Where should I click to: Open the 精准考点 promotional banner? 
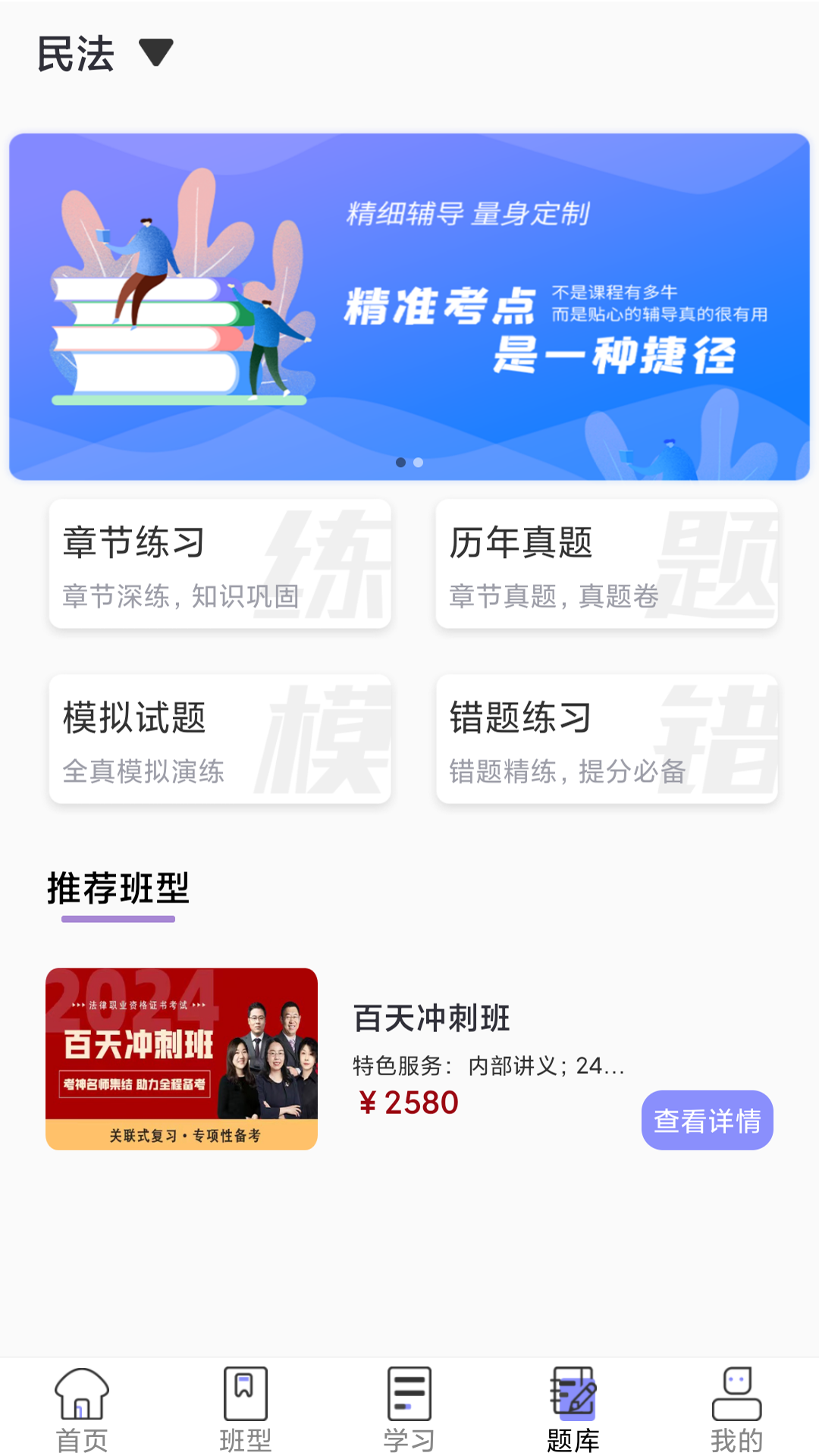(x=409, y=306)
